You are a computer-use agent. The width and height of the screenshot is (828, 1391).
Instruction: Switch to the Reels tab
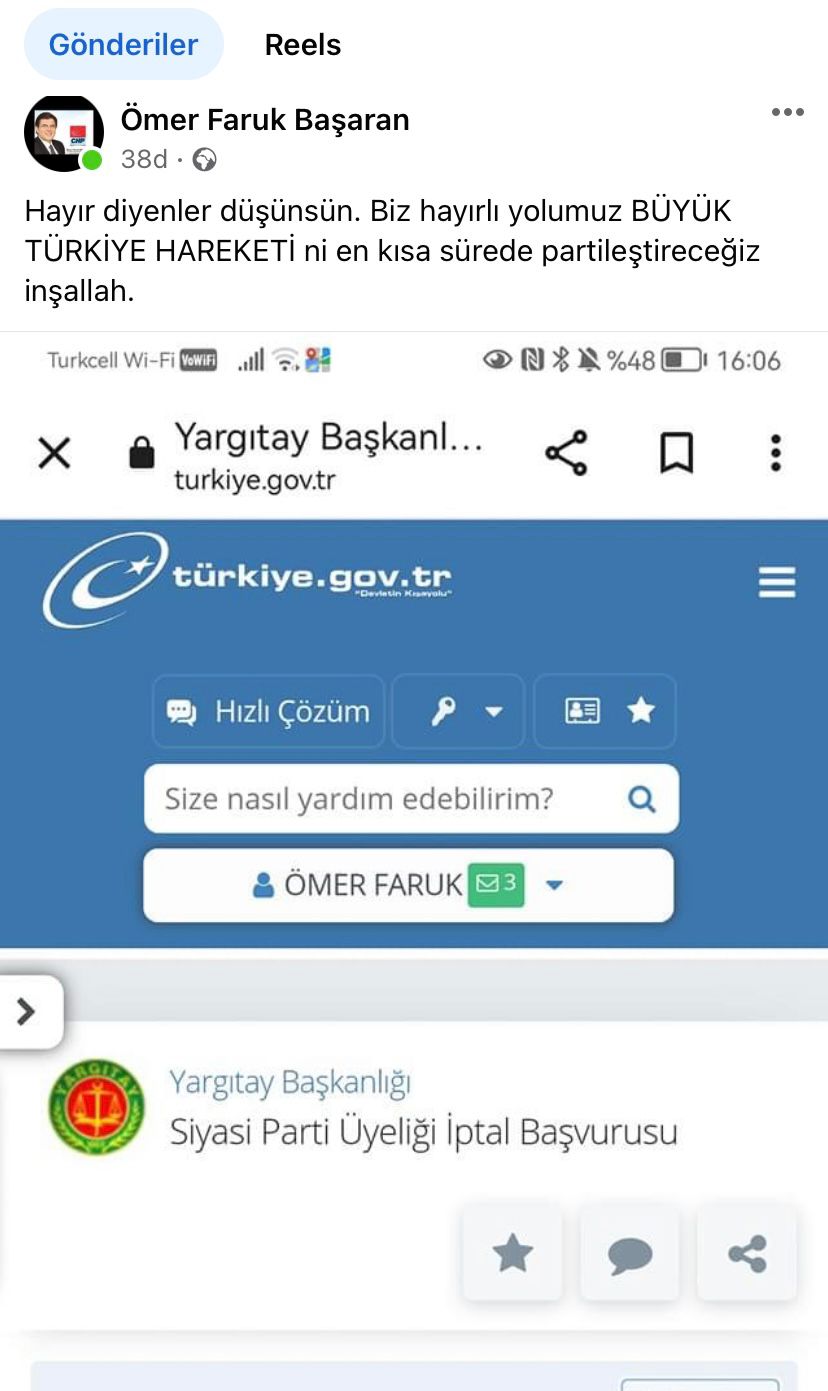coord(302,45)
